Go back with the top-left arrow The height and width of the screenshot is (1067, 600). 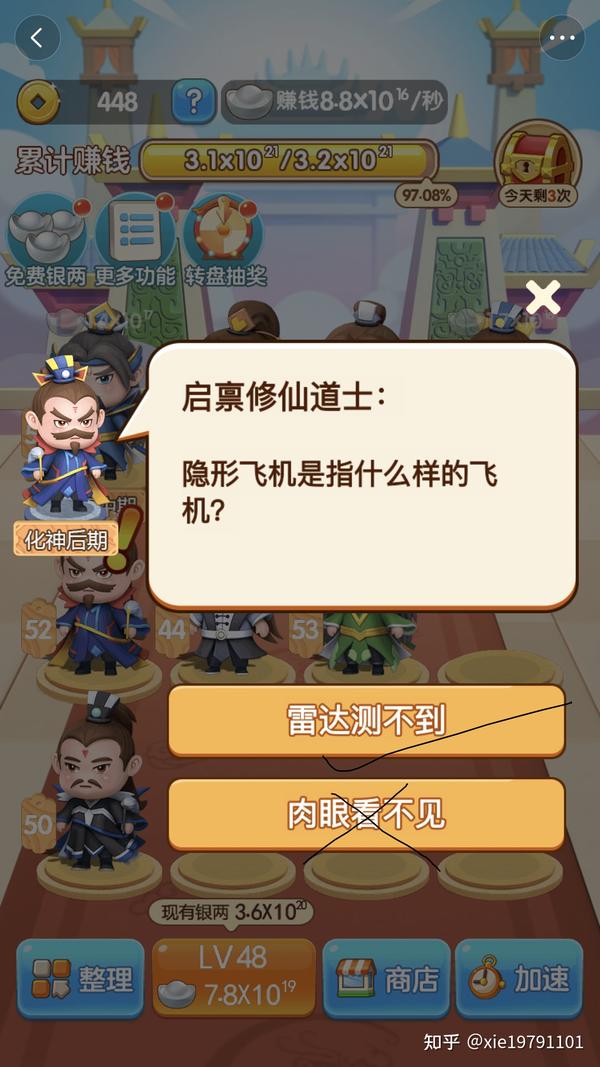37,38
